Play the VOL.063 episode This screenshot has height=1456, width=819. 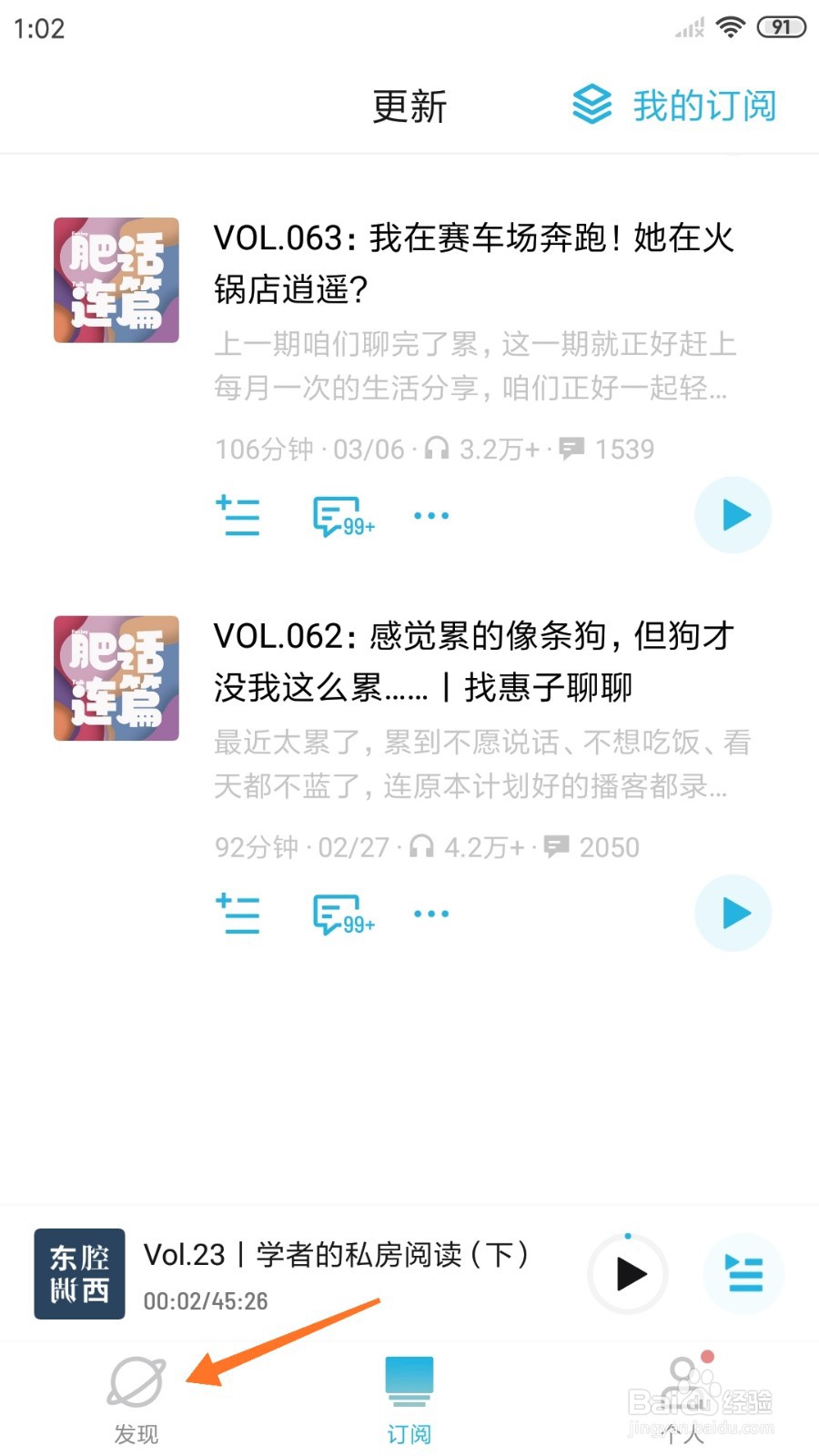[x=733, y=515]
